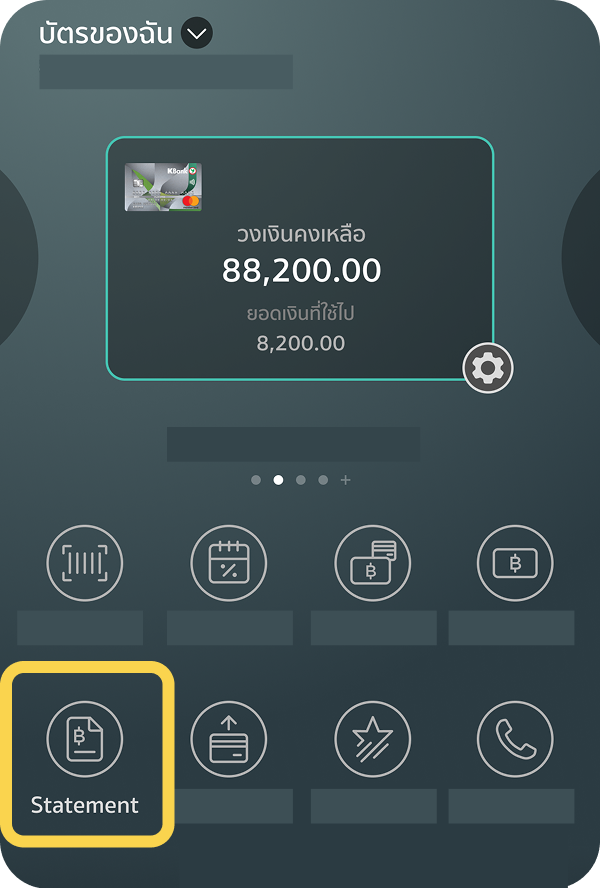
Task: Open card settings gear
Action: [x=488, y=369]
